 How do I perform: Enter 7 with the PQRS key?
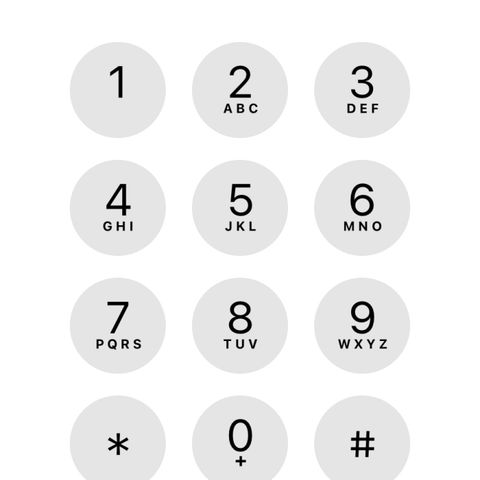(x=118, y=325)
